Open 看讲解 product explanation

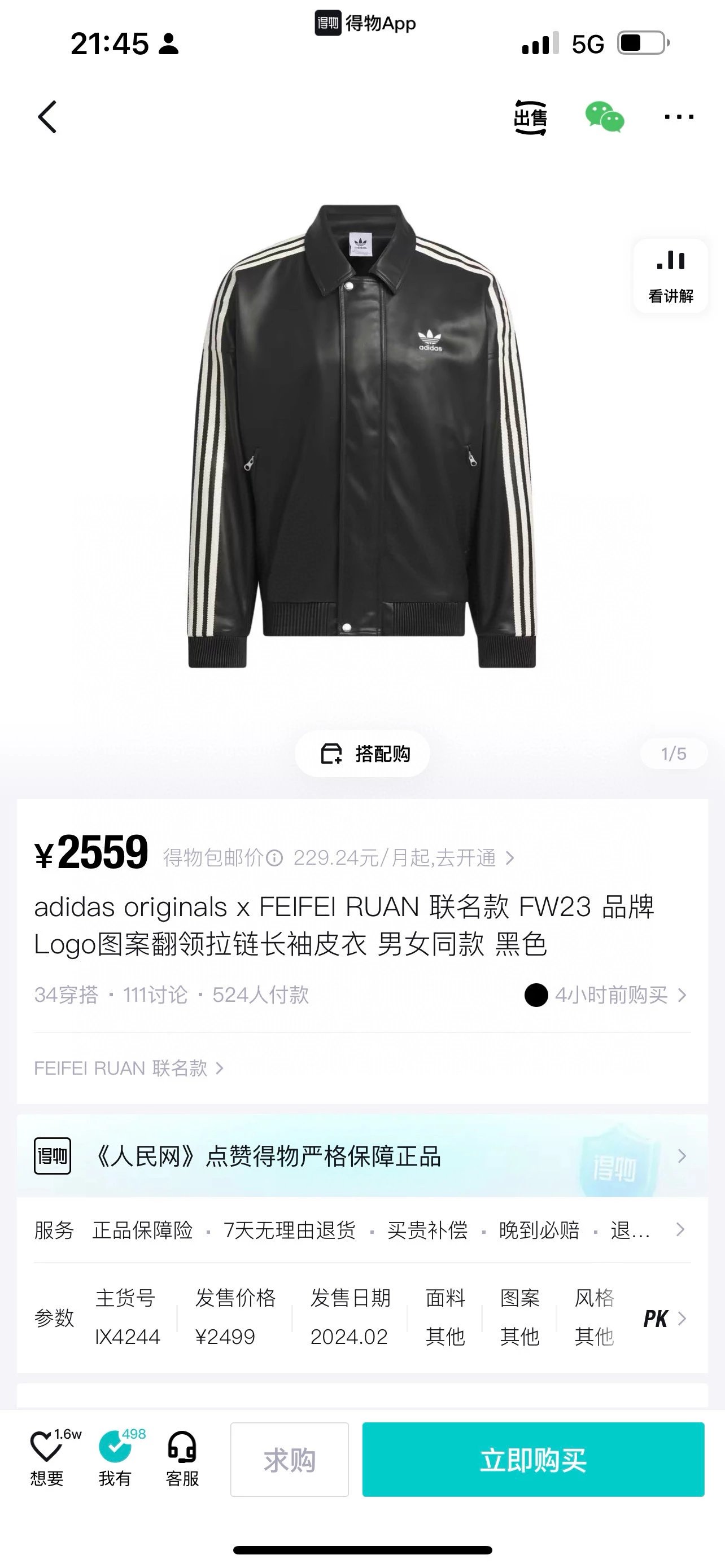[671, 276]
